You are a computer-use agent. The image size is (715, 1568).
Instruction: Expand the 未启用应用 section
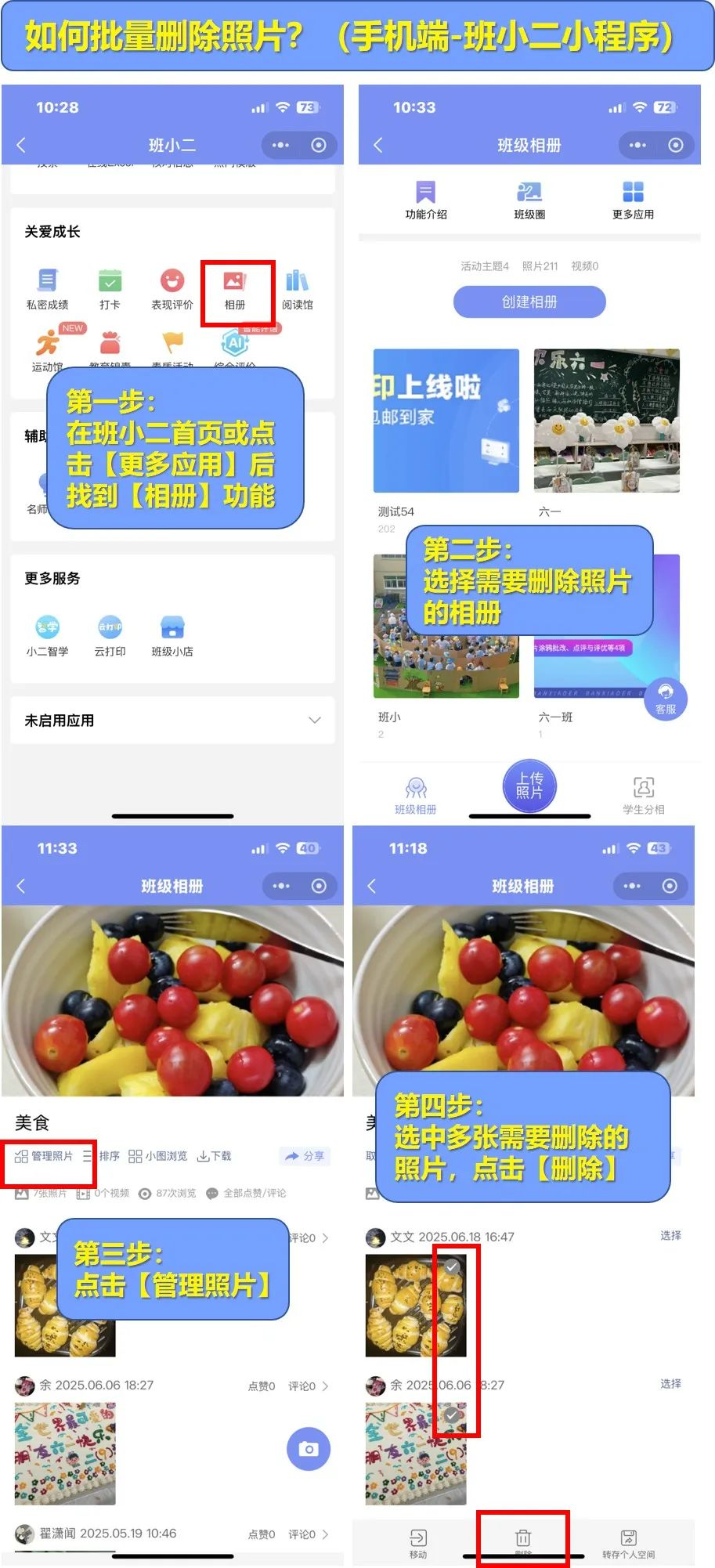(315, 720)
